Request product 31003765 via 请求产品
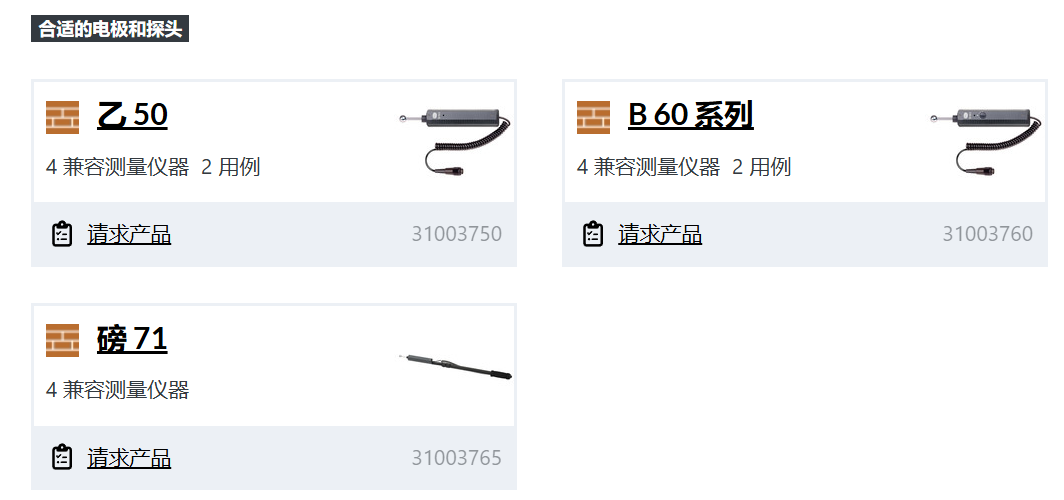The height and width of the screenshot is (500, 1064). [x=128, y=459]
